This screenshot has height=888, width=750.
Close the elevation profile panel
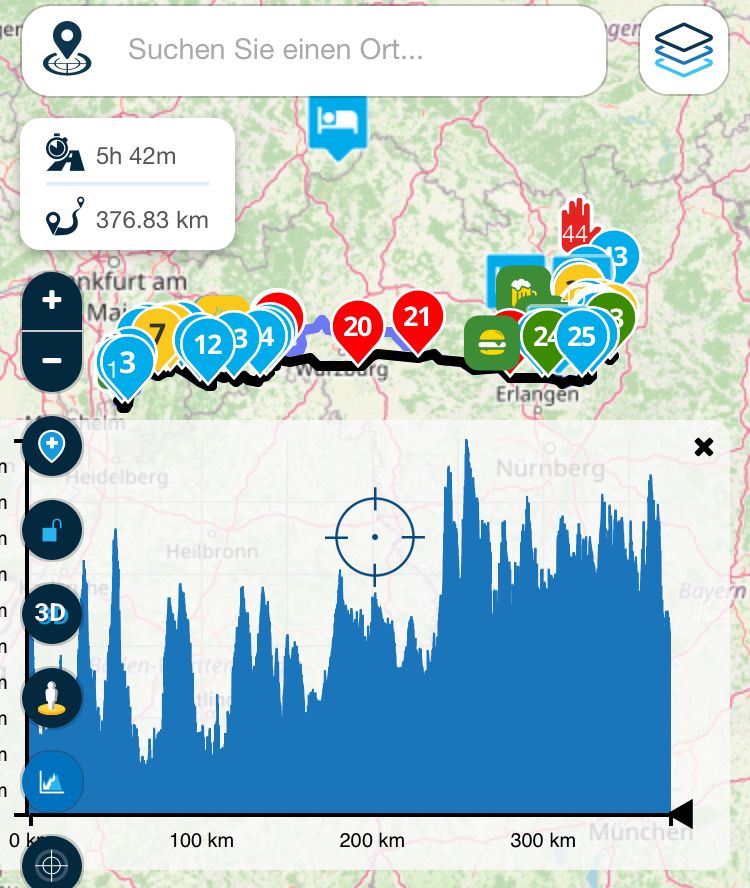[704, 447]
